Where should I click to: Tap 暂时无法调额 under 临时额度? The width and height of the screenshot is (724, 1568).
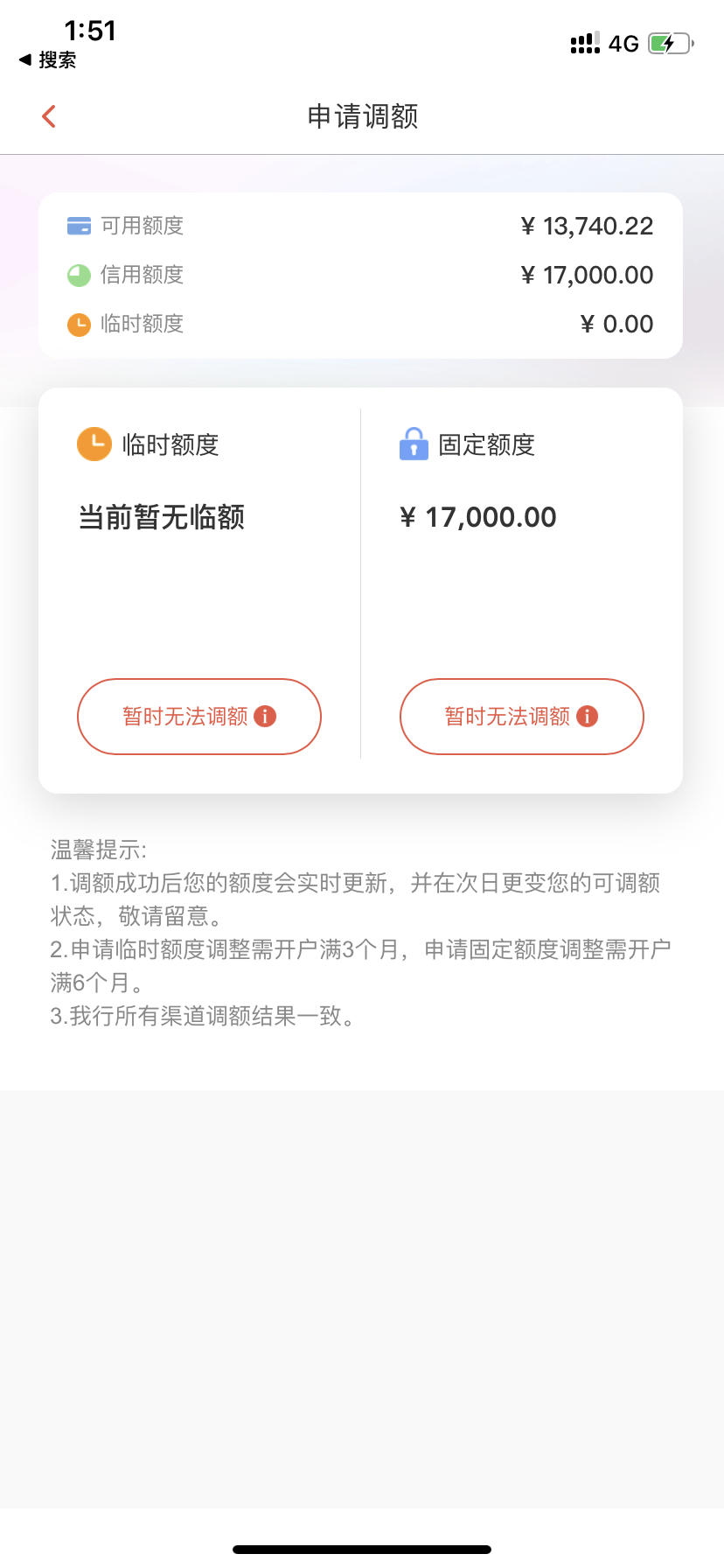coord(199,717)
